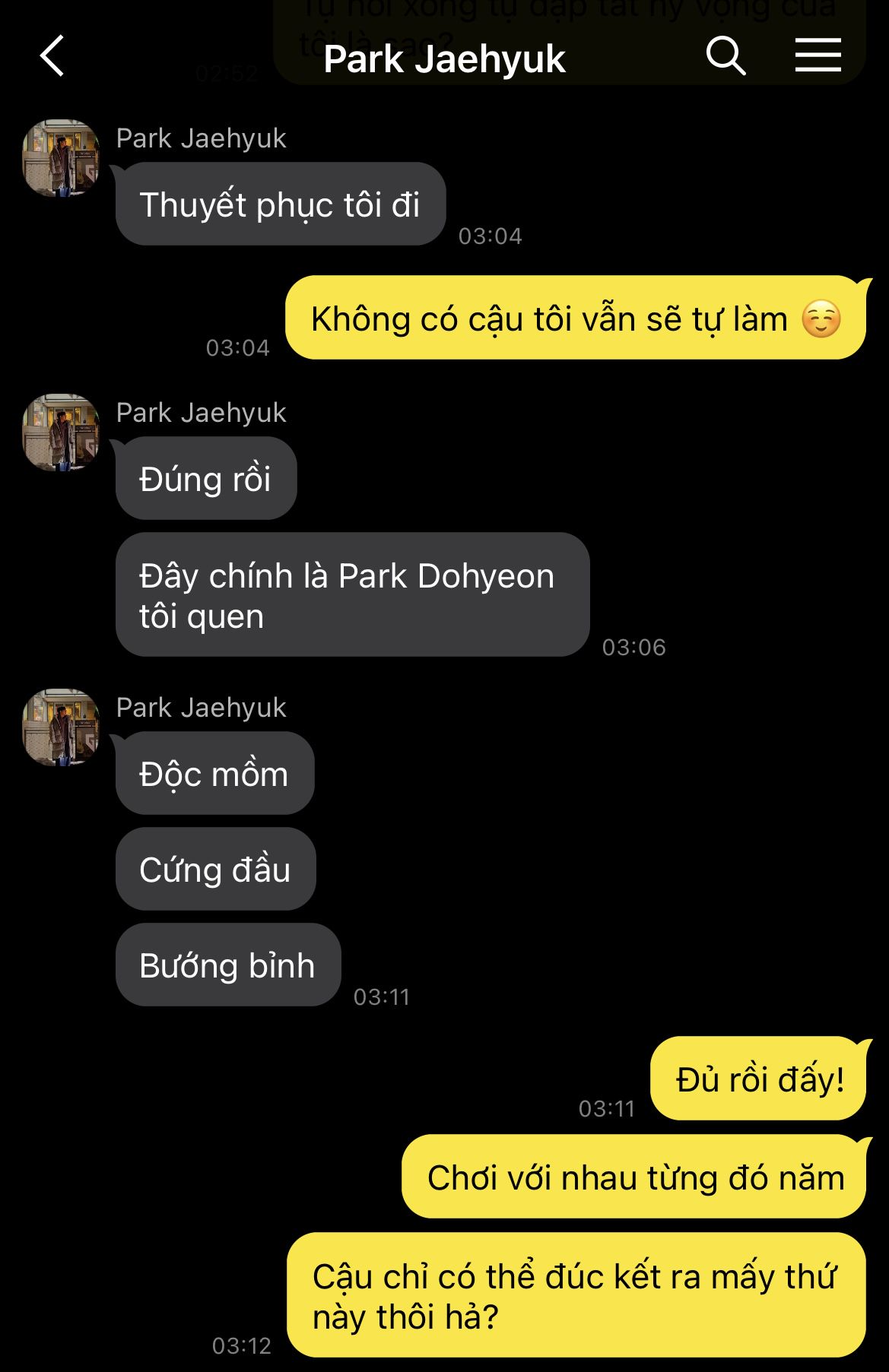
Task: View profile from avatar beside 'Độc mồm'
Action: (61, 727)
